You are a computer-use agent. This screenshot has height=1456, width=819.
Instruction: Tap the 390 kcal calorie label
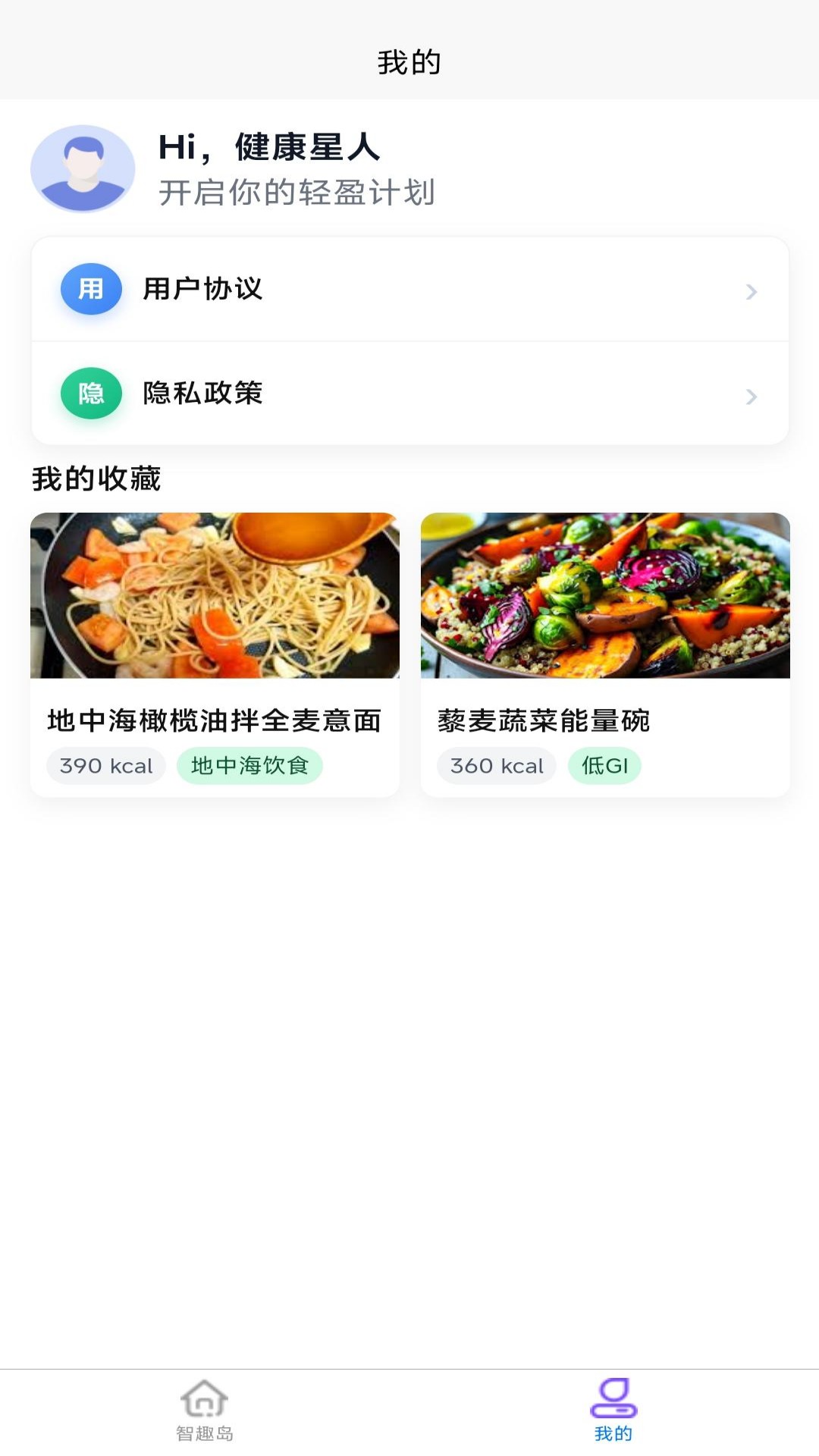[105, 765]
